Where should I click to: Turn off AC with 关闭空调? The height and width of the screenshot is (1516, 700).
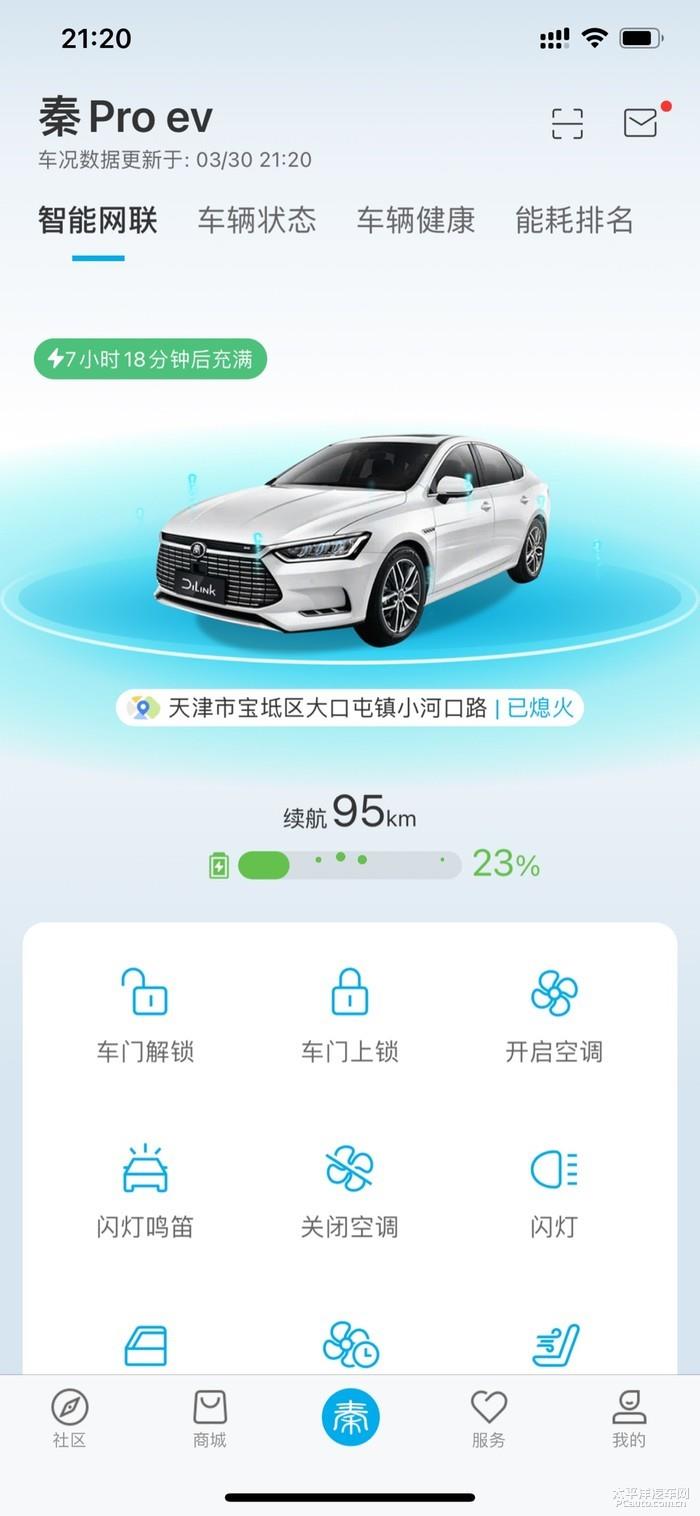point(350,1189)
